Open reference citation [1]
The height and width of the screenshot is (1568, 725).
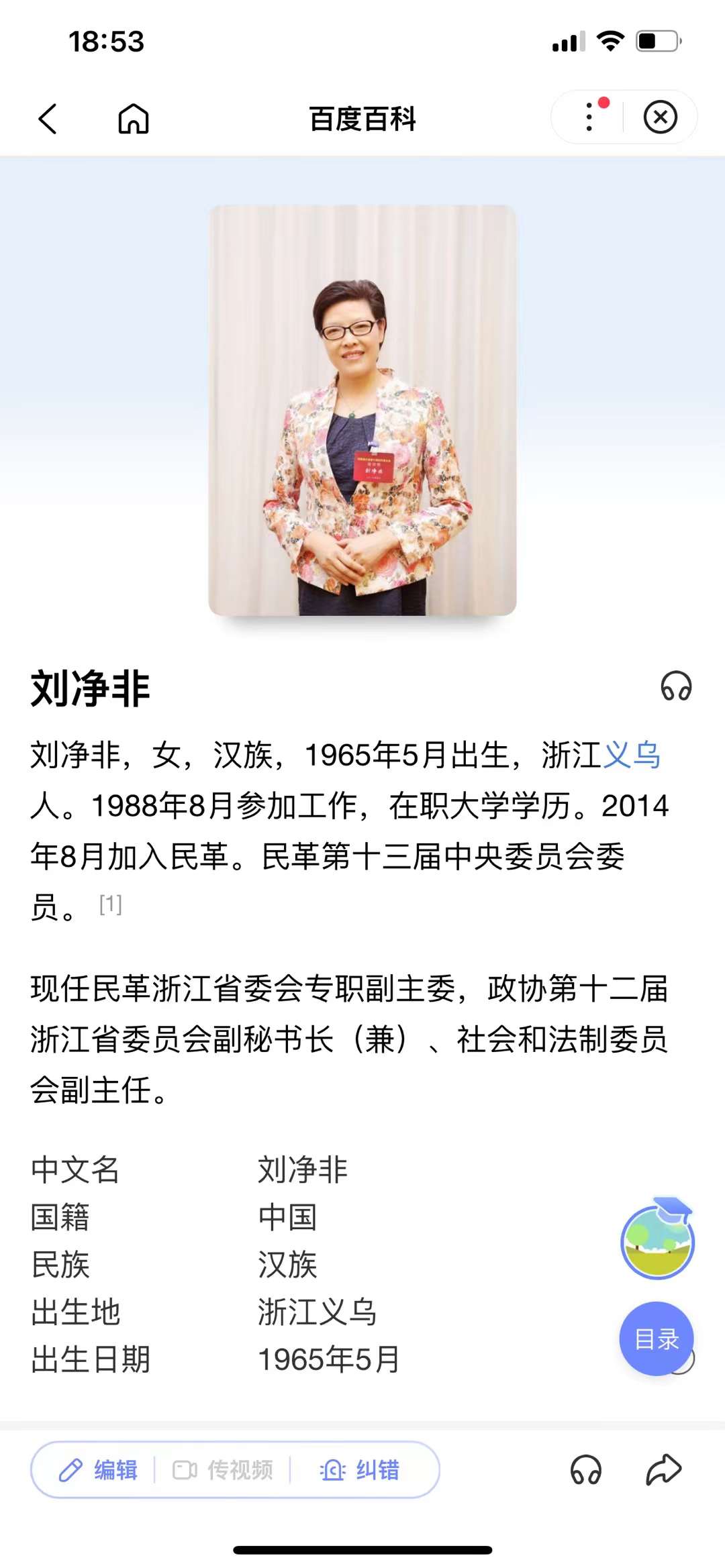(110, 904)
